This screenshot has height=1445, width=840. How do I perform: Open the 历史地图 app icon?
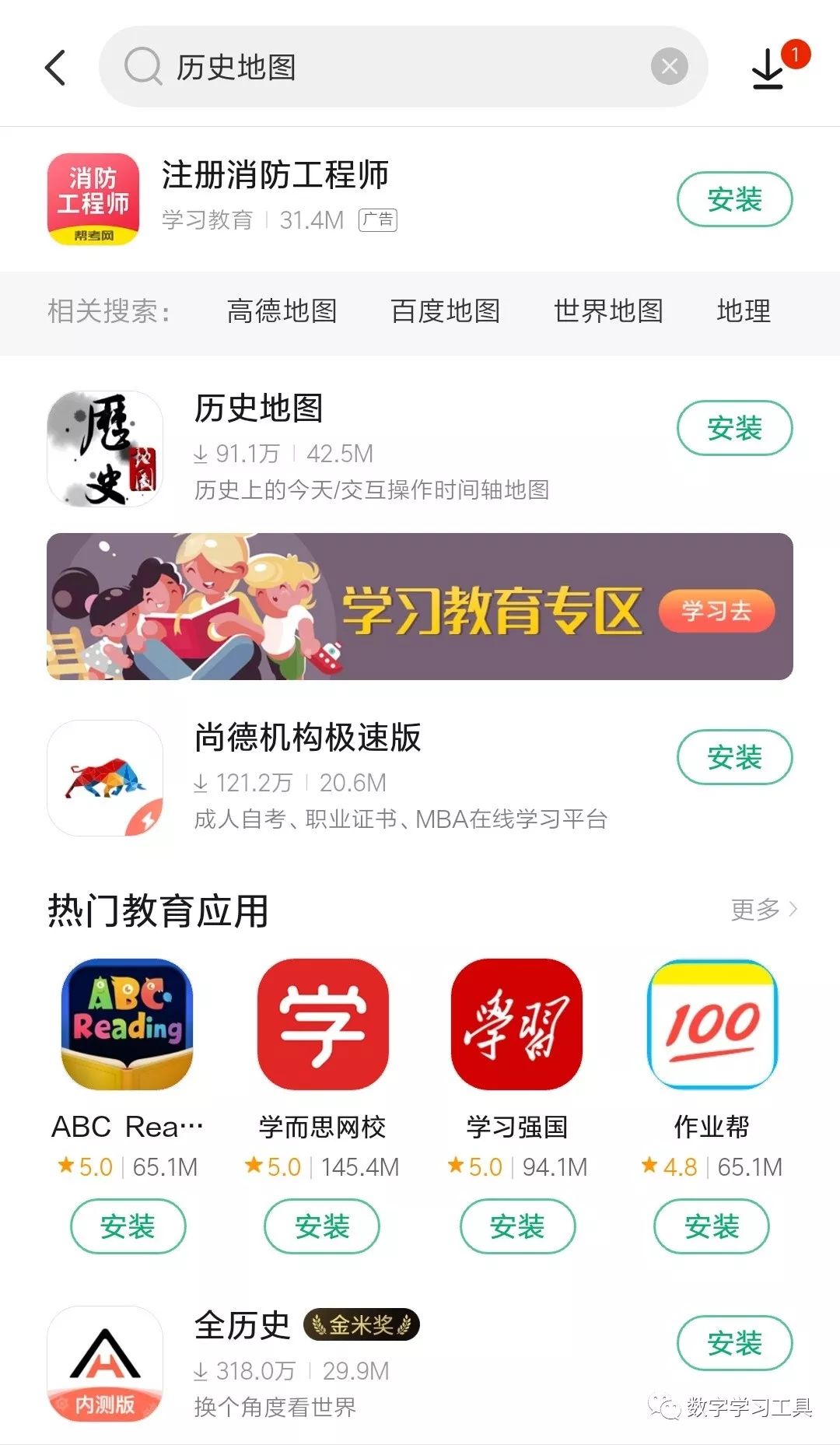coord(105,447)
